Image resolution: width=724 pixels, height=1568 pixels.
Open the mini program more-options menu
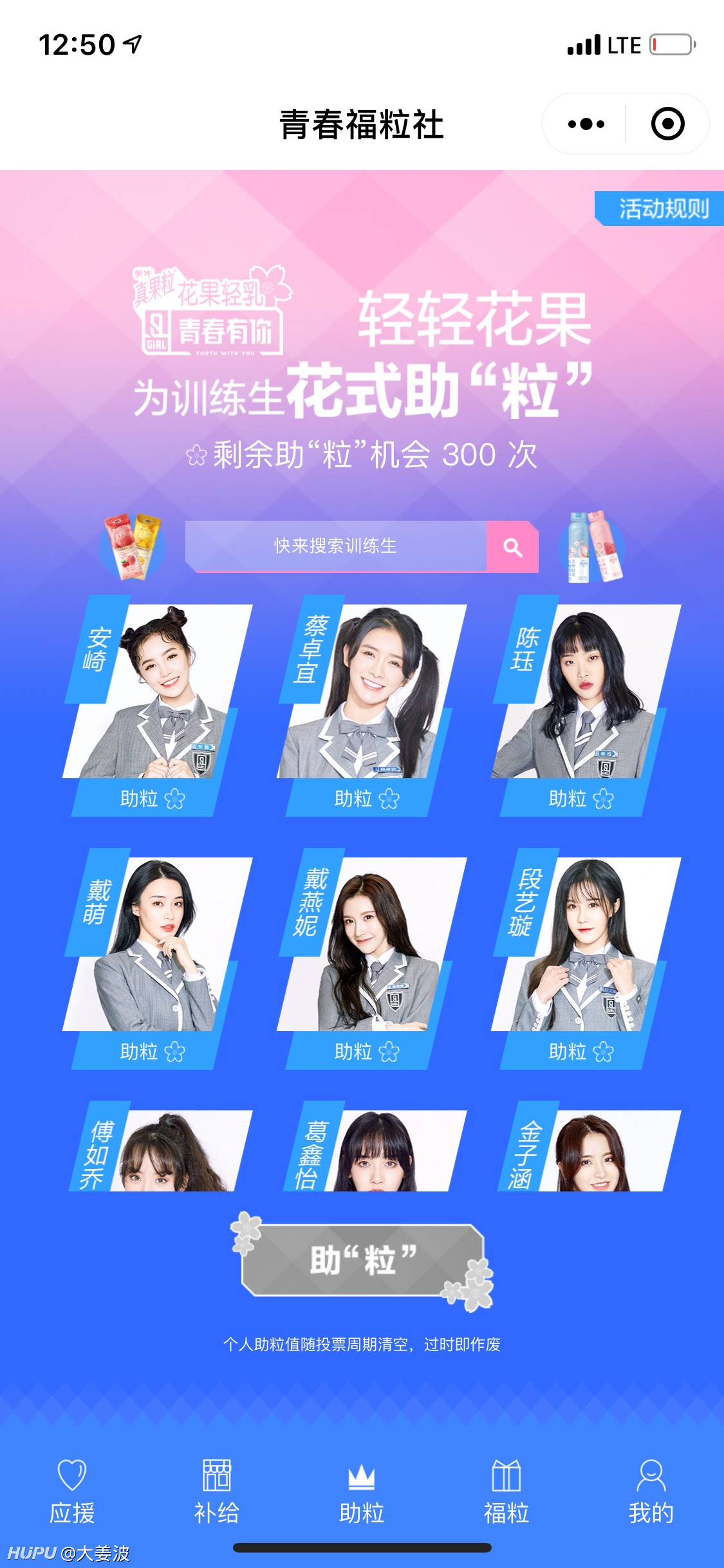click(586, 124)
